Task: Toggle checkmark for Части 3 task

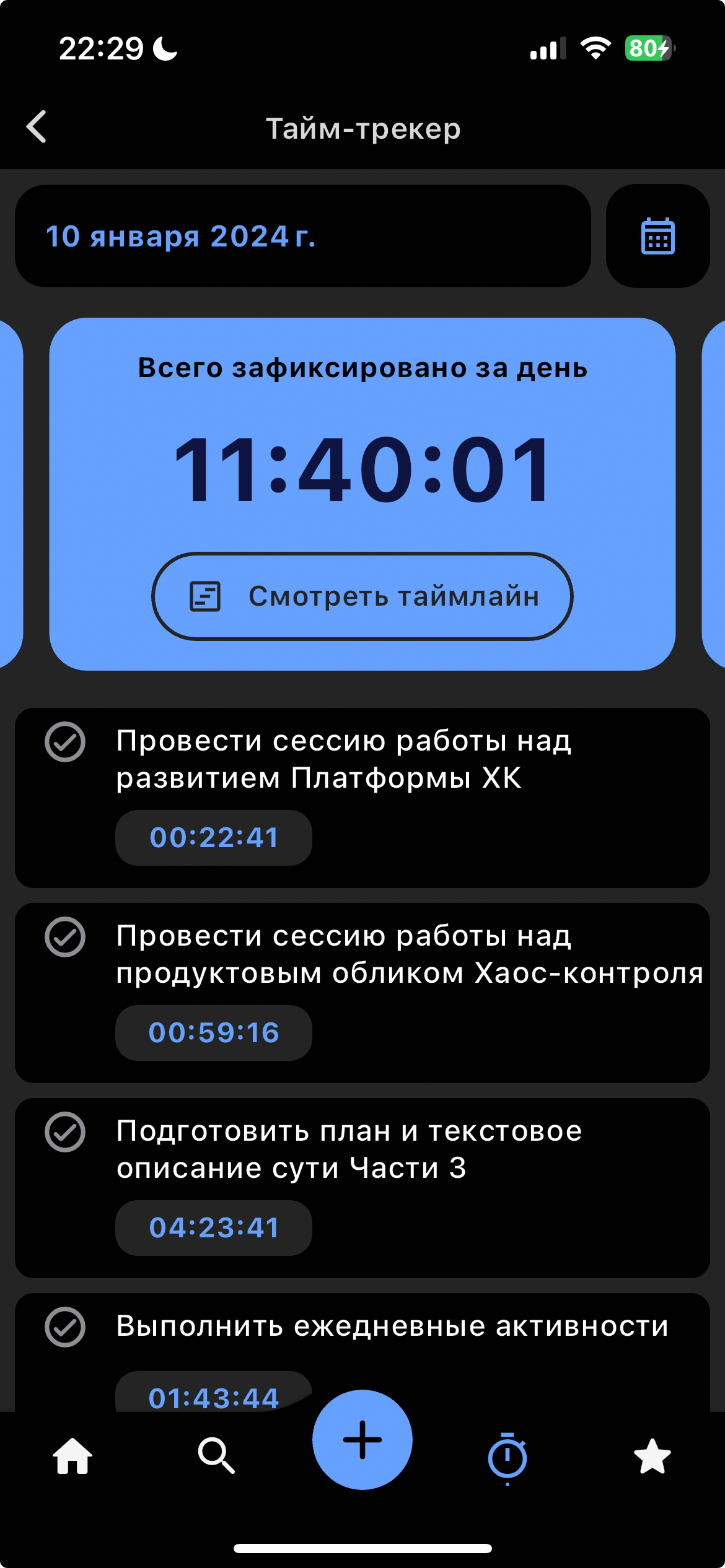Action: 65,1132
